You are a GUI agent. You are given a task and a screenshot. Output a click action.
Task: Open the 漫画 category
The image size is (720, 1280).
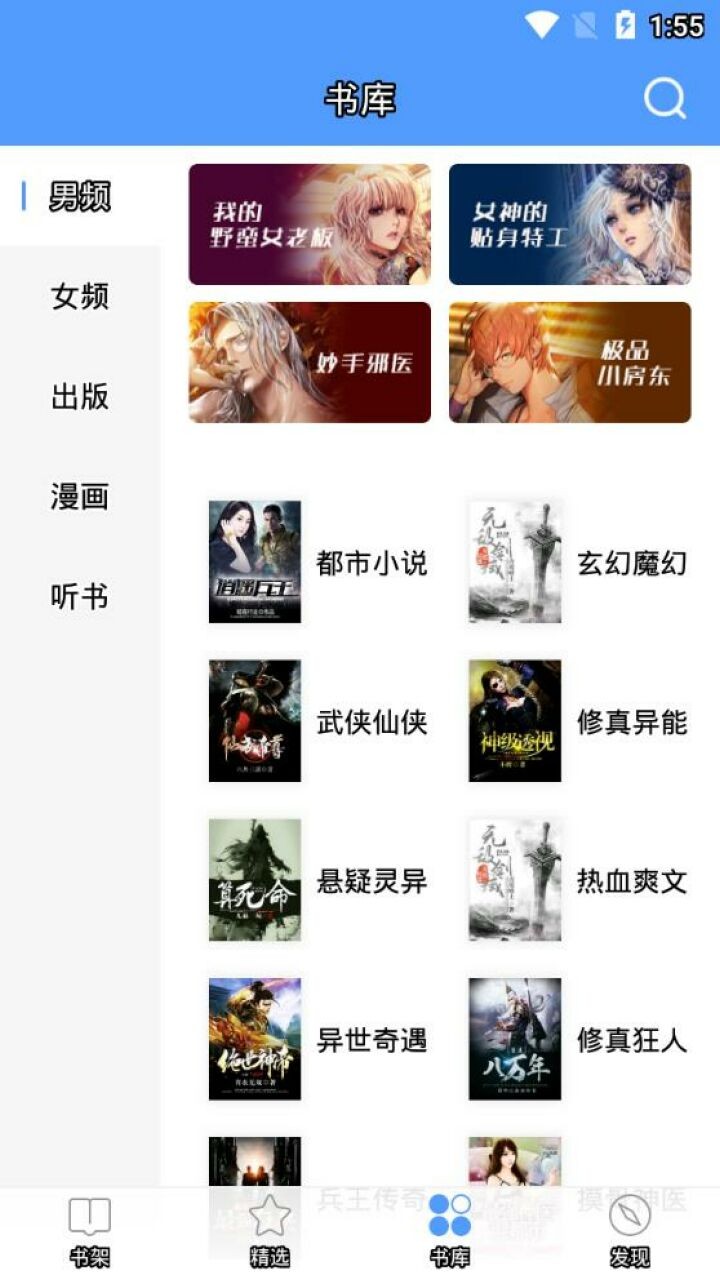click(80, 497)
